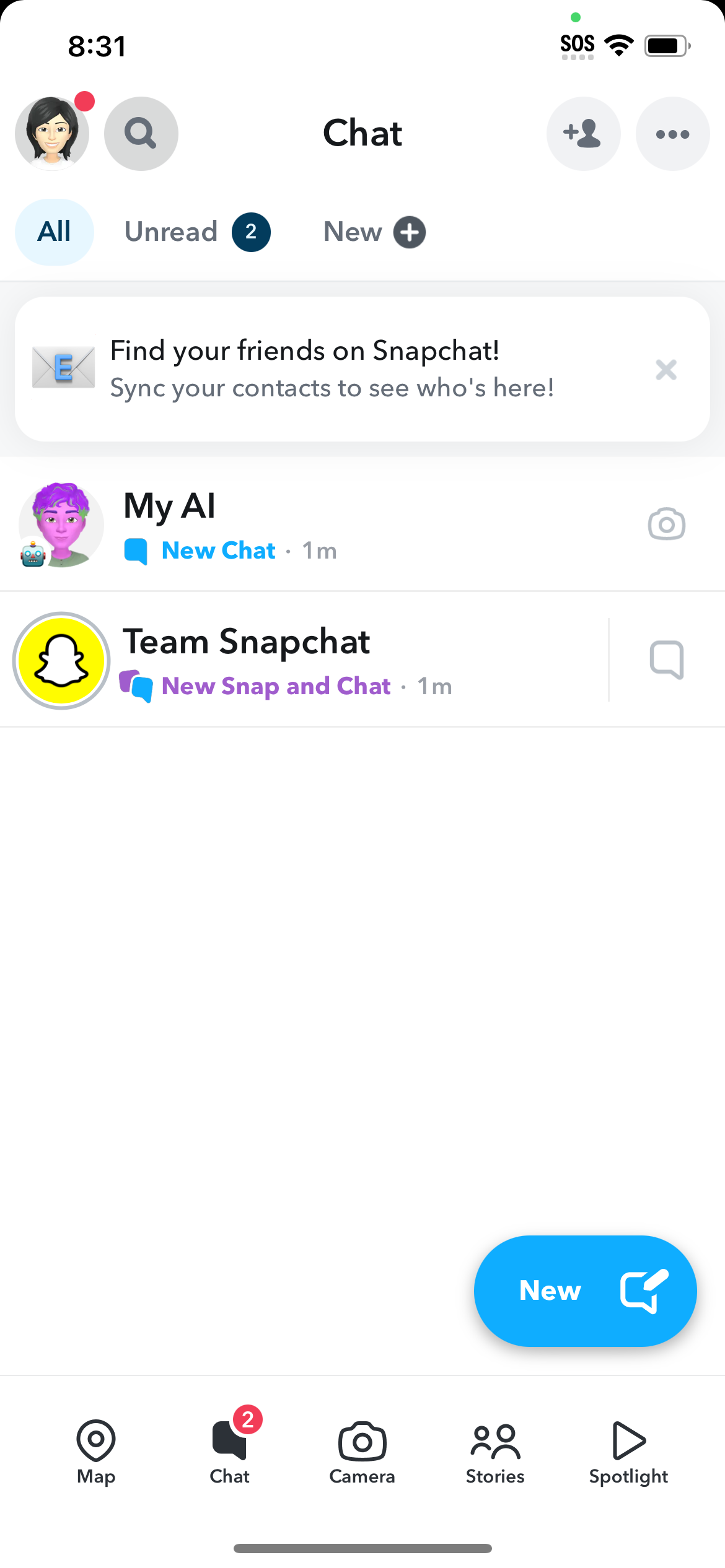Screen dimensions: 725x1568
Task: Open your profile Bitmoji avatar
Action: (x=52, y=133)
